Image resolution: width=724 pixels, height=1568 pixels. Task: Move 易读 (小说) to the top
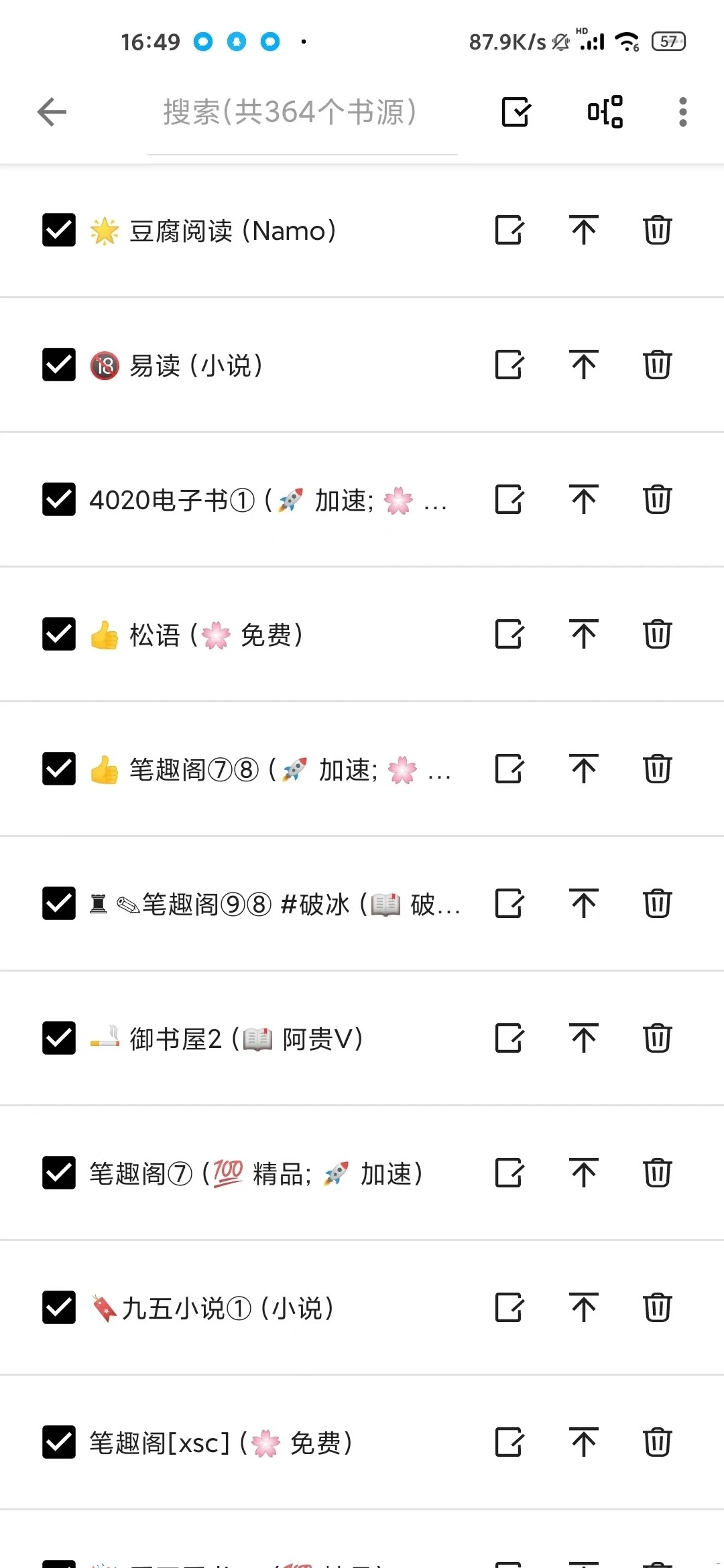pos(584,365)
